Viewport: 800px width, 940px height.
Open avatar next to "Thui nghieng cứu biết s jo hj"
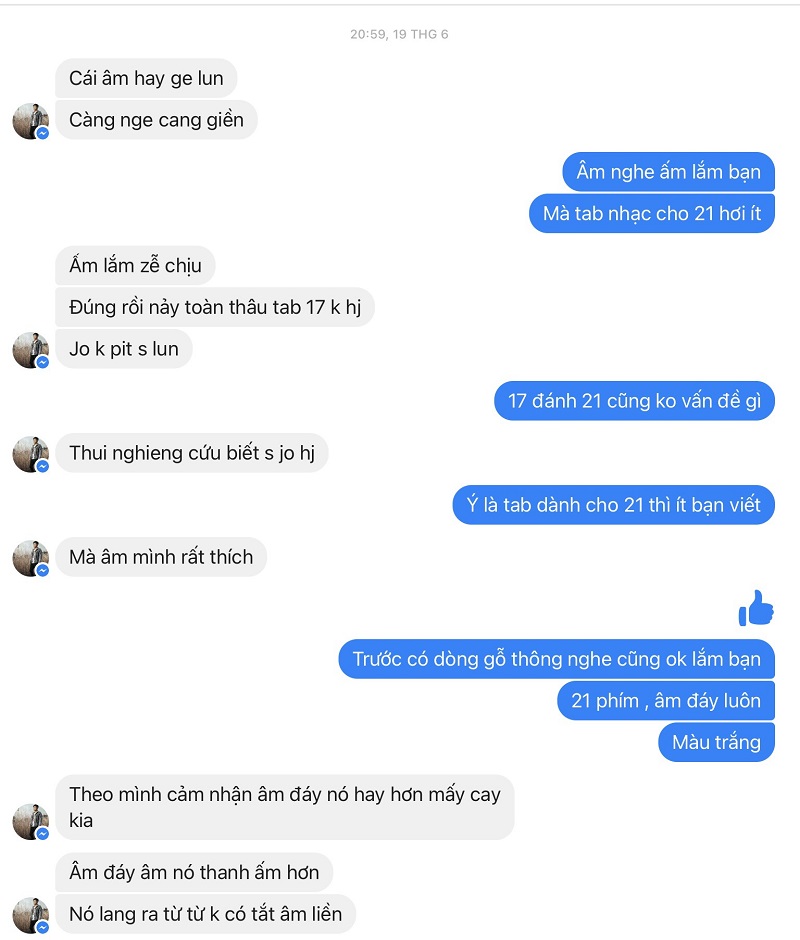(30, 454)
